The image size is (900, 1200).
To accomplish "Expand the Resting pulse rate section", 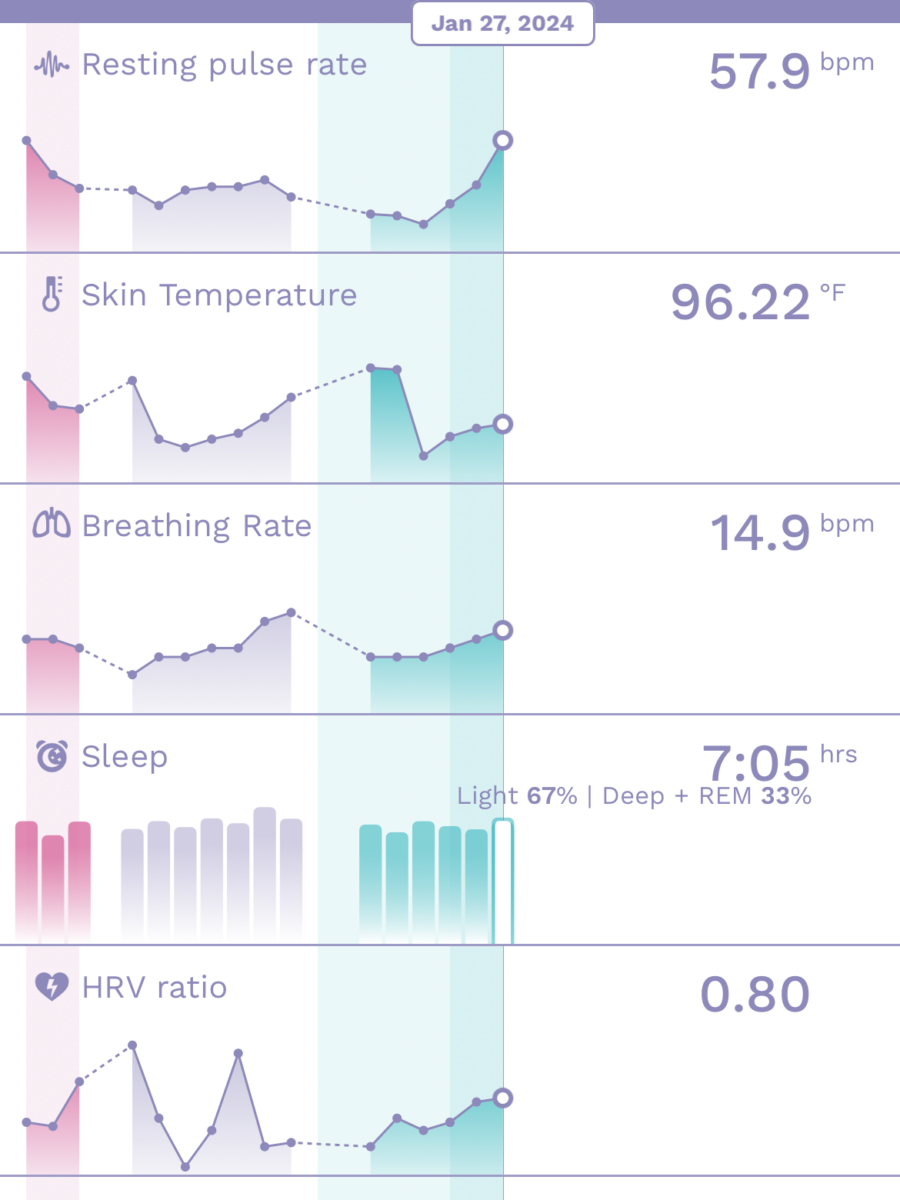I will click(225, 64).
